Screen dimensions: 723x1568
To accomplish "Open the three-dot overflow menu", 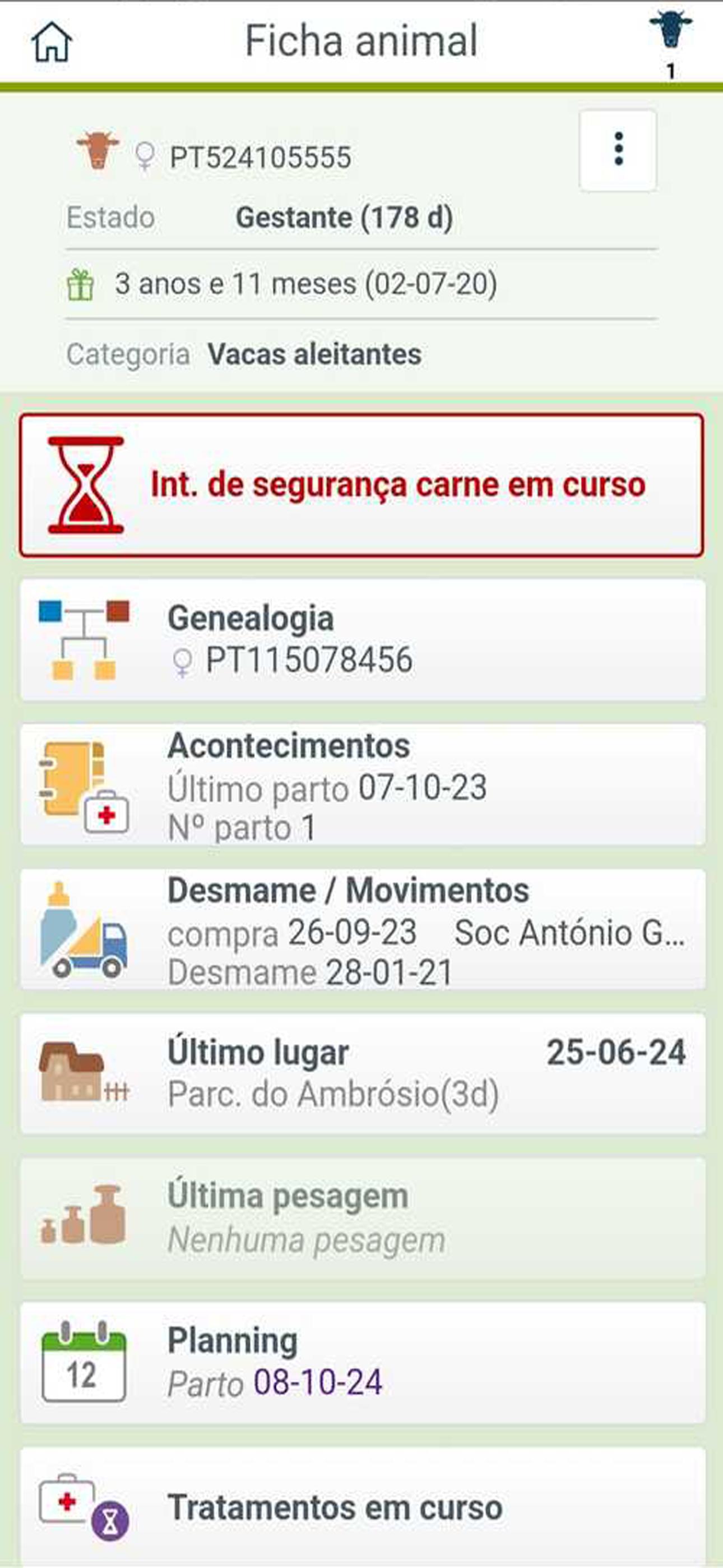I will (x=618, y=150).
